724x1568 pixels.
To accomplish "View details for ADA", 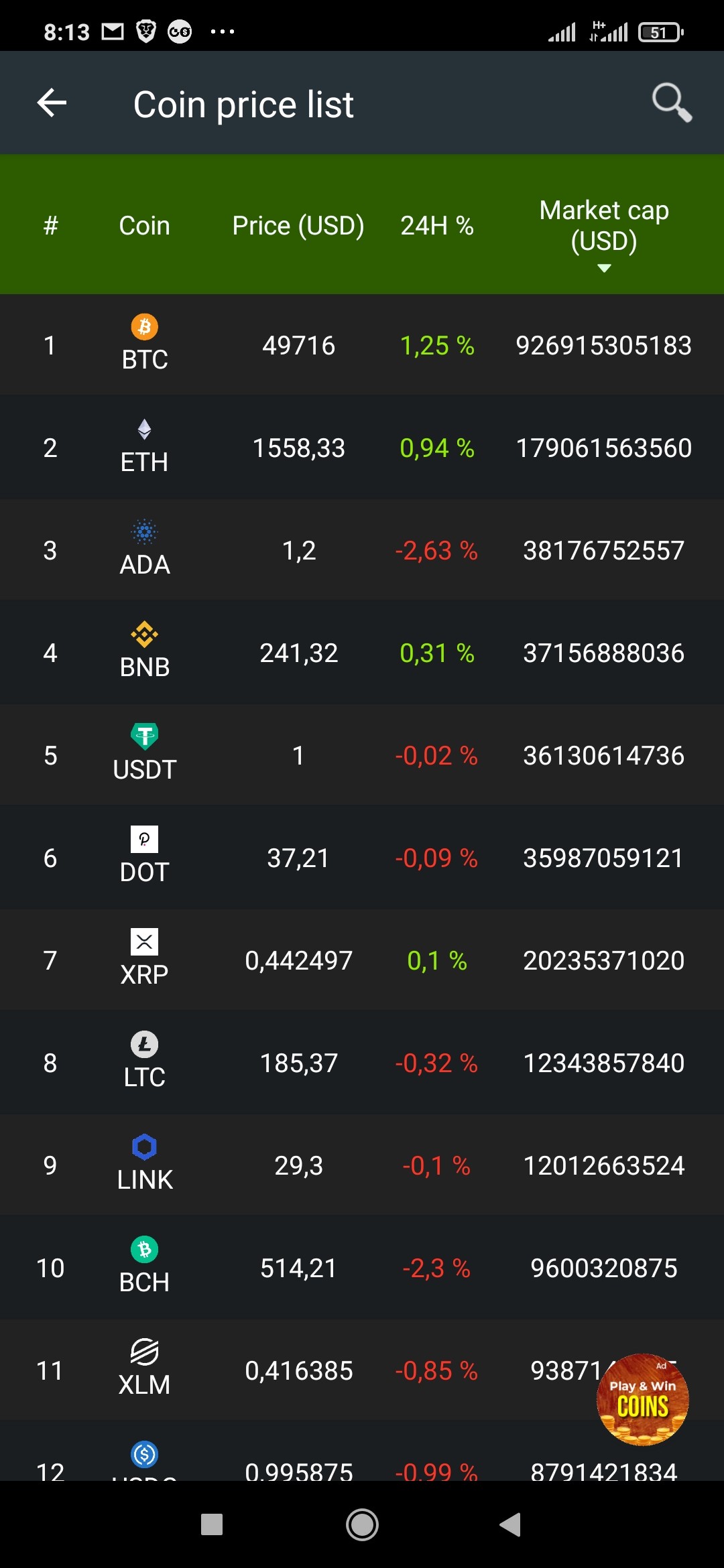I will pyautogui.click(x=362, y=550).
